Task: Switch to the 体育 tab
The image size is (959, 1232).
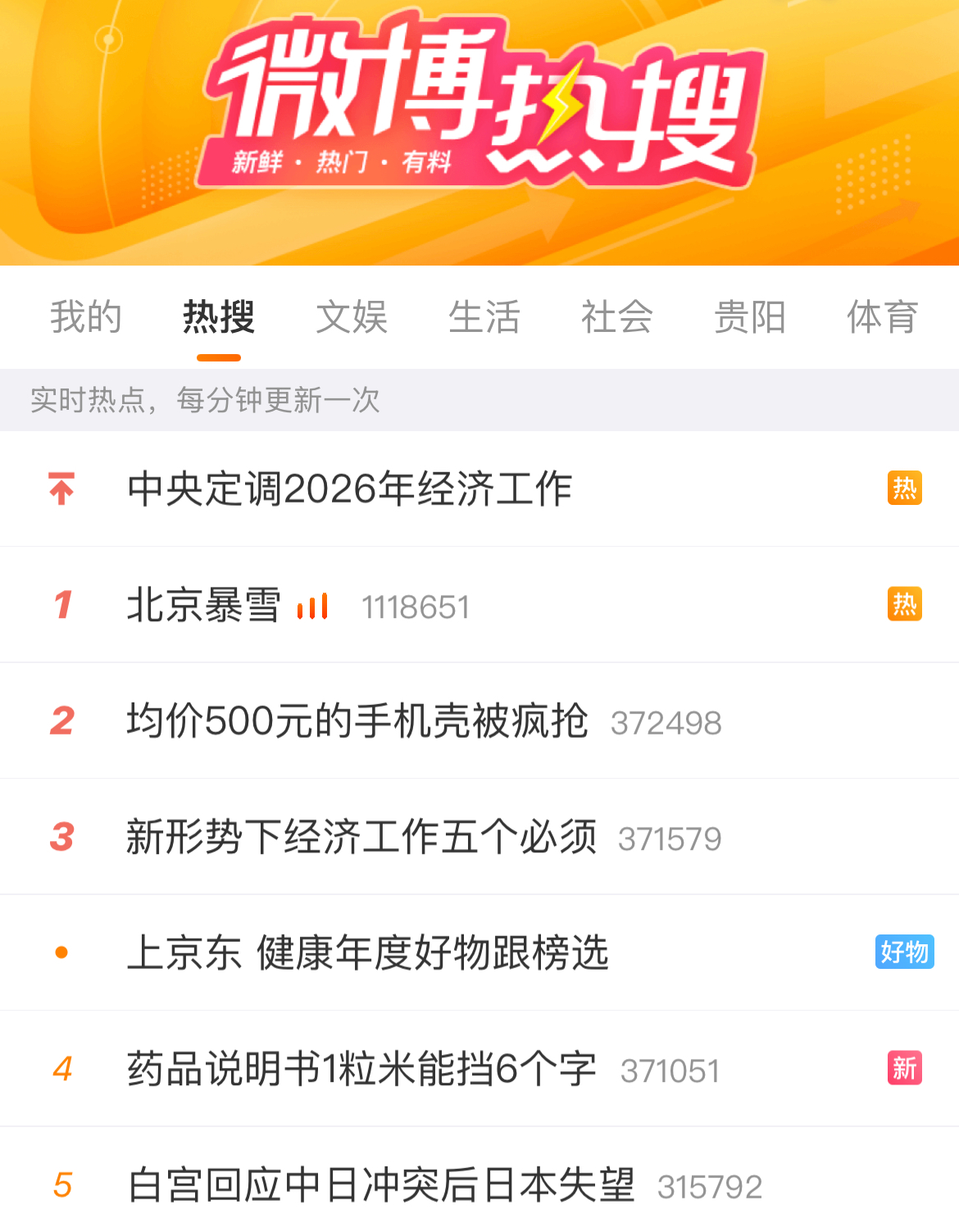Action: coord(882,317)
